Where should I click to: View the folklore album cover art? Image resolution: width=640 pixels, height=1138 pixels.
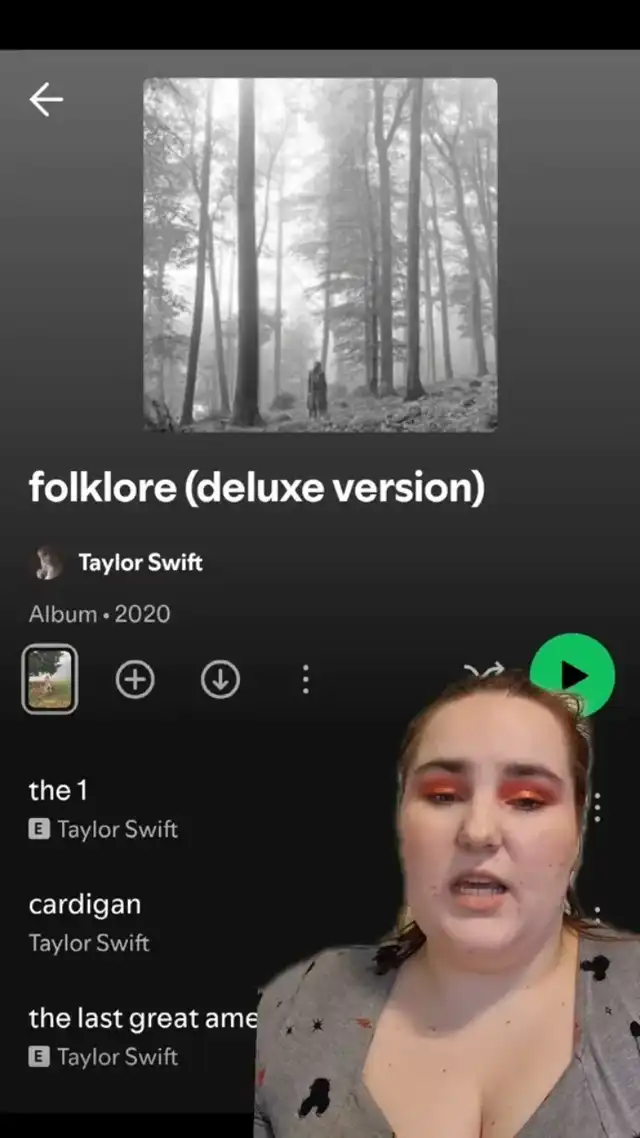(x=320, y=255)
